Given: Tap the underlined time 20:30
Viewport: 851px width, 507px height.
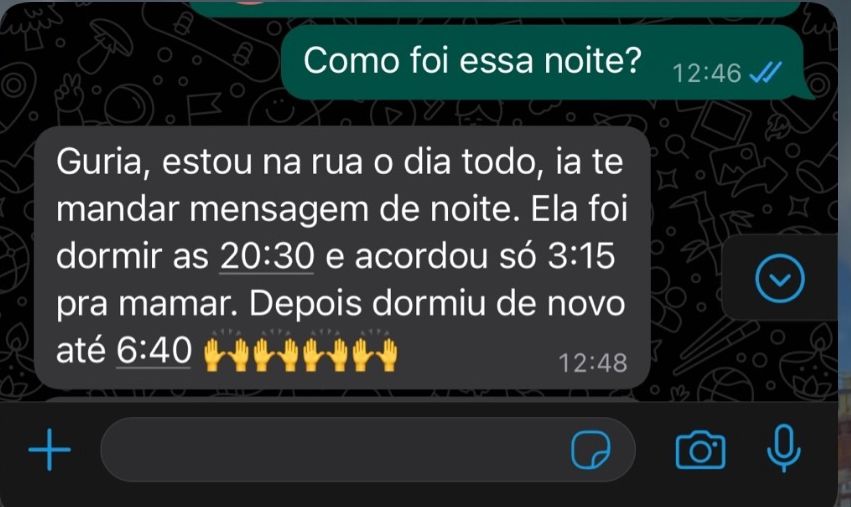Looking at the screenshot, I should tap(267, 258).
